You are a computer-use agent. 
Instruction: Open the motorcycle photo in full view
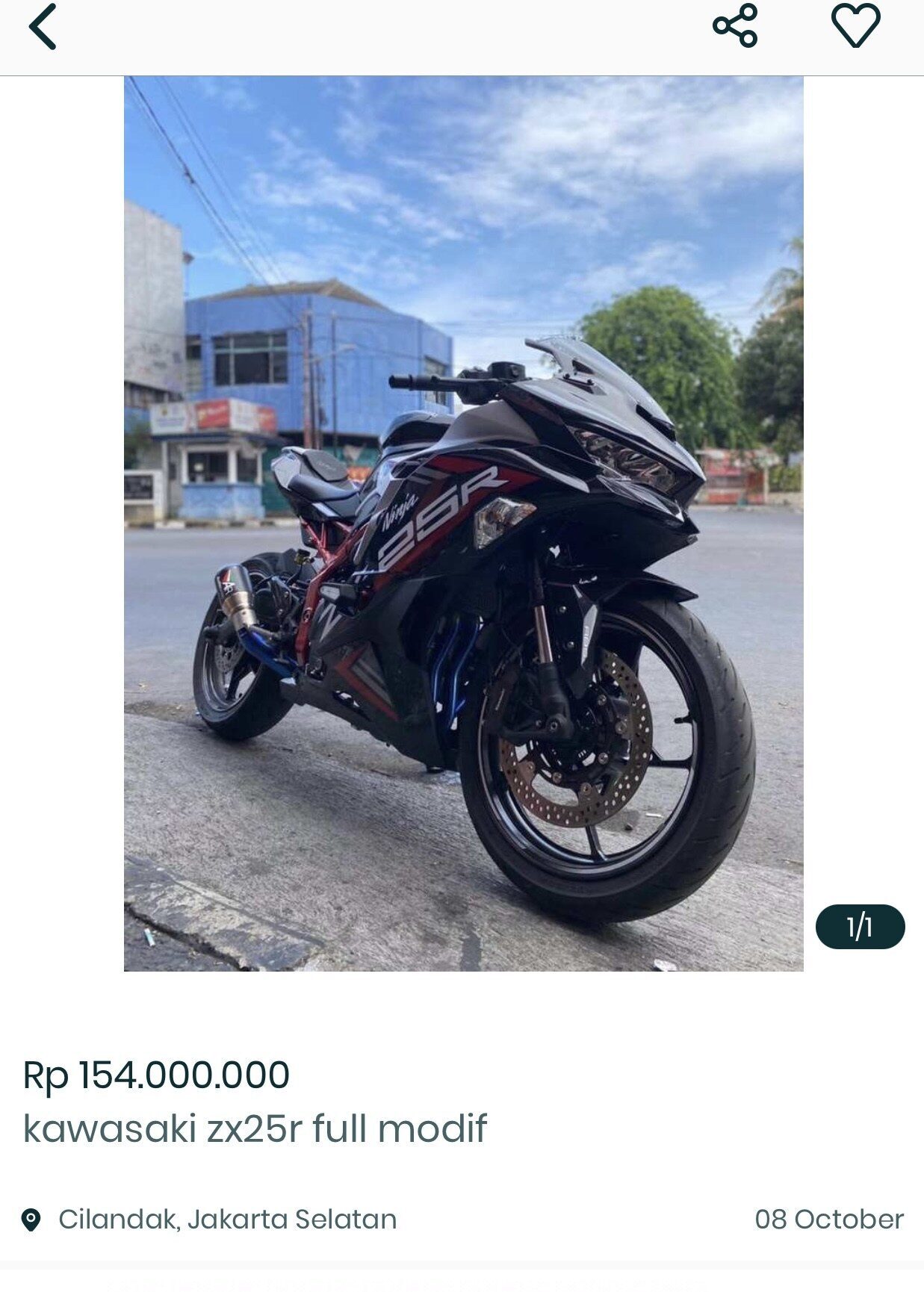[x=463, y=523]
